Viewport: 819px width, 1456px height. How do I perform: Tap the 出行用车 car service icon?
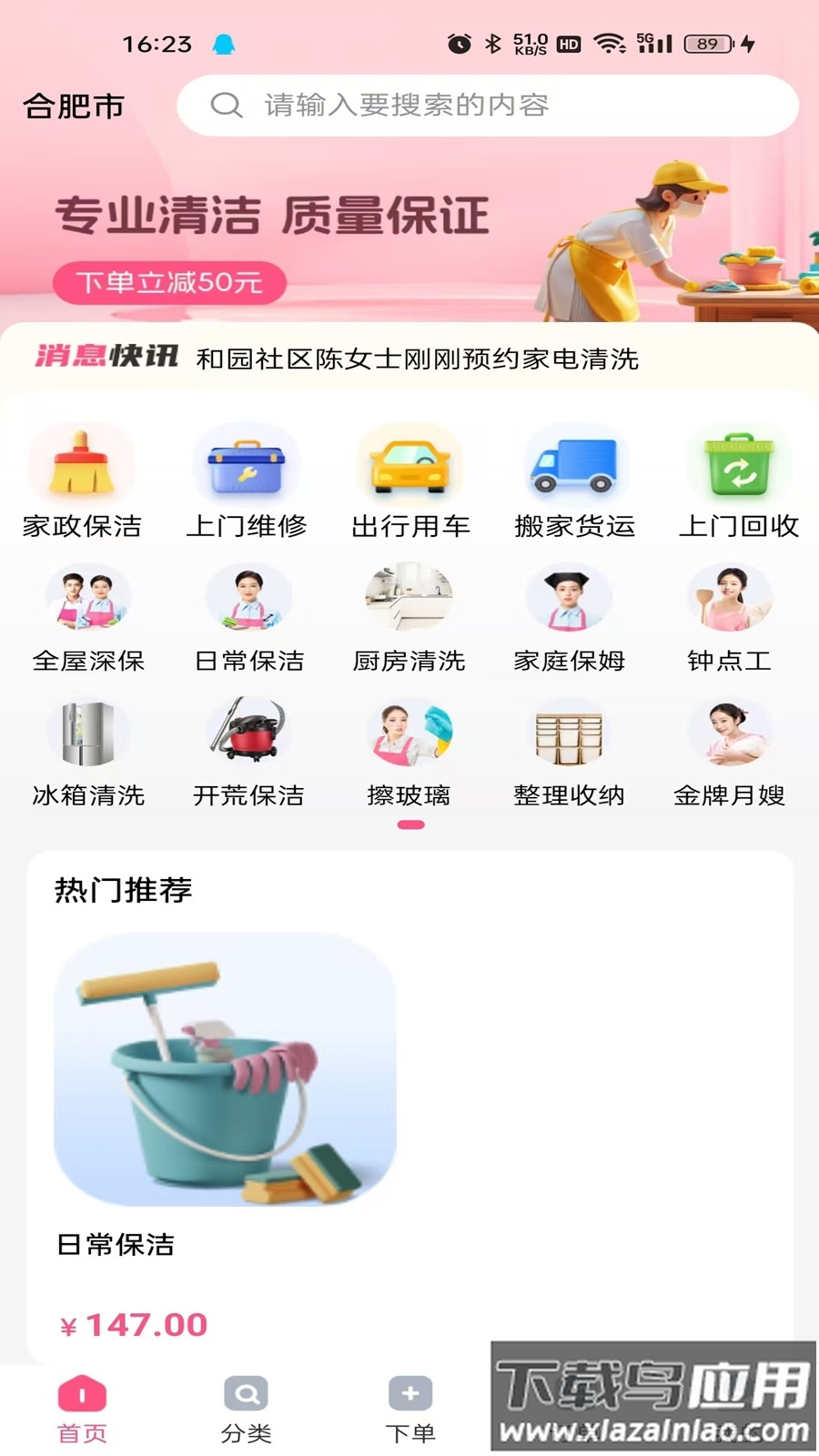[410, 478]
